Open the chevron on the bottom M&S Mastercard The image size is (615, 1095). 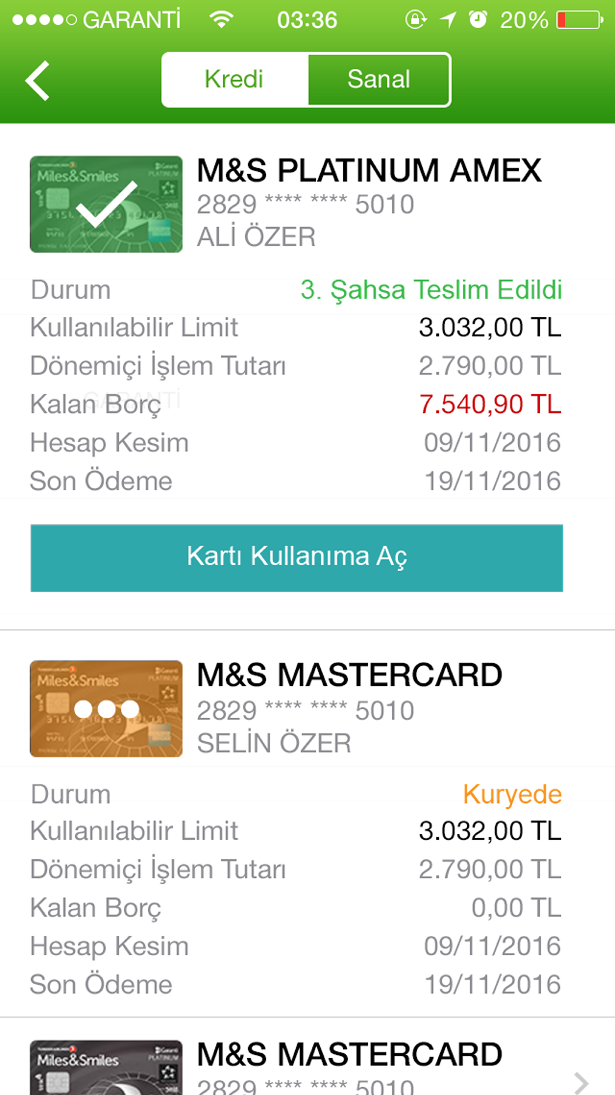point(582,1082)
